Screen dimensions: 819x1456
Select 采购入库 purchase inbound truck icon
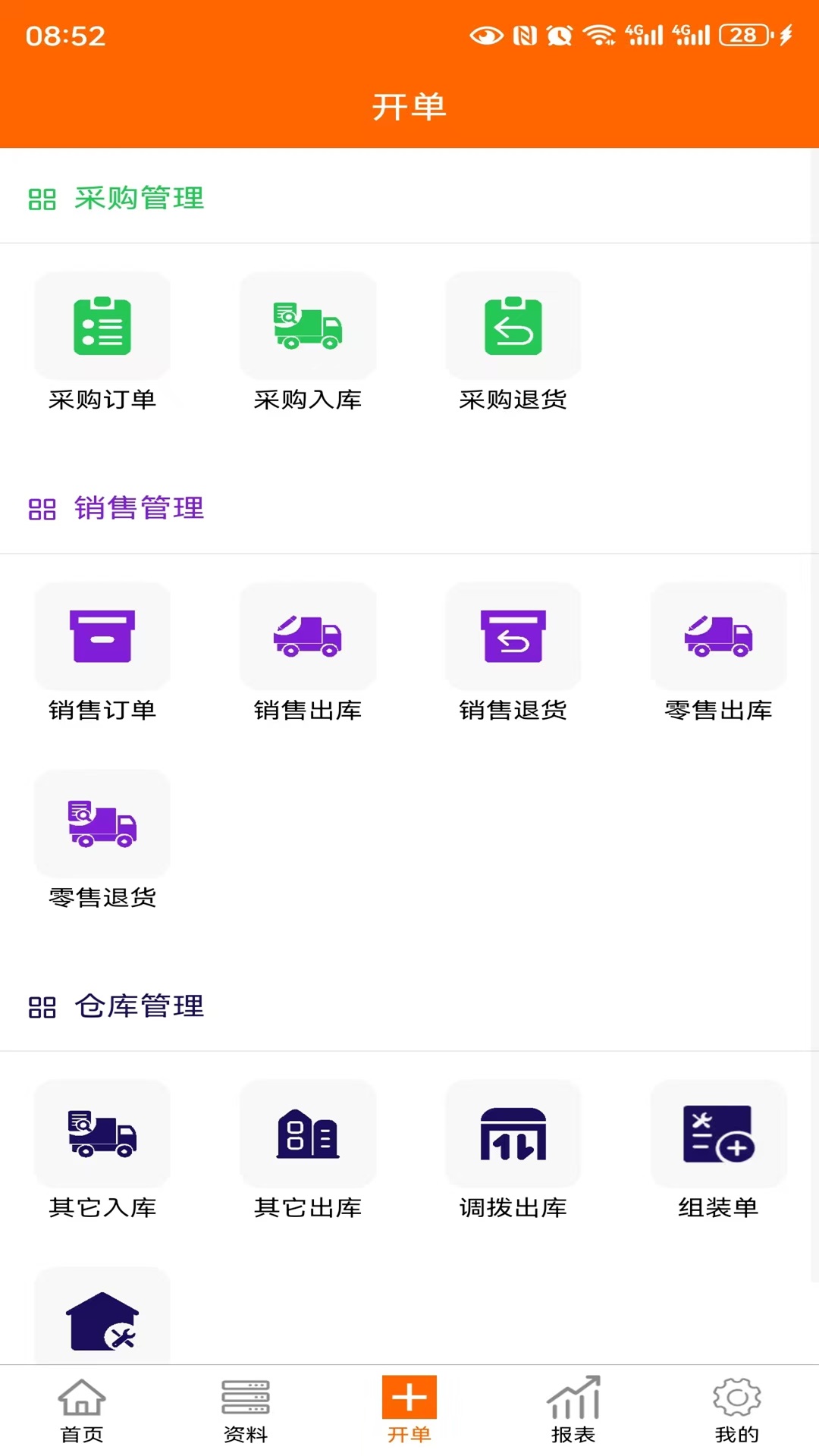[308, 325]
